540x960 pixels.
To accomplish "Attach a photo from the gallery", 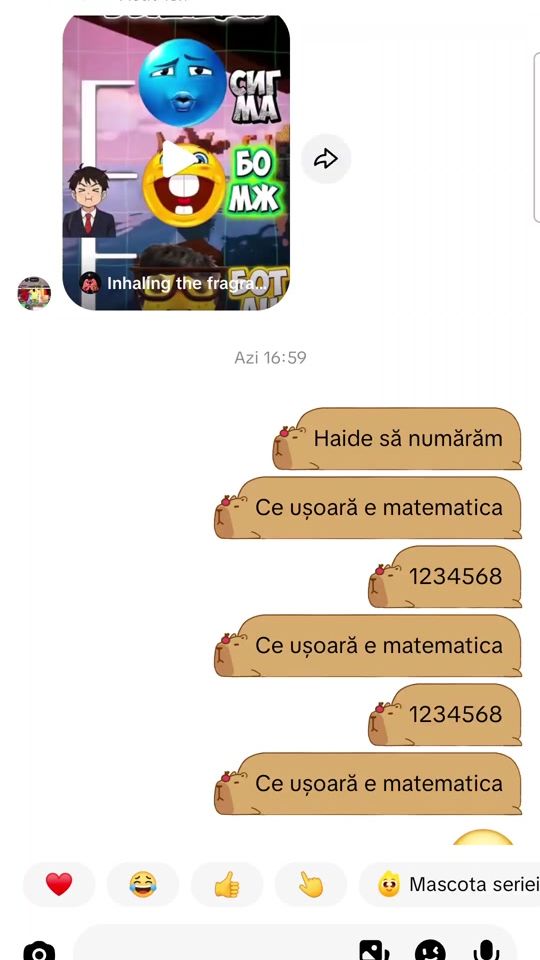I will [374, 951].
